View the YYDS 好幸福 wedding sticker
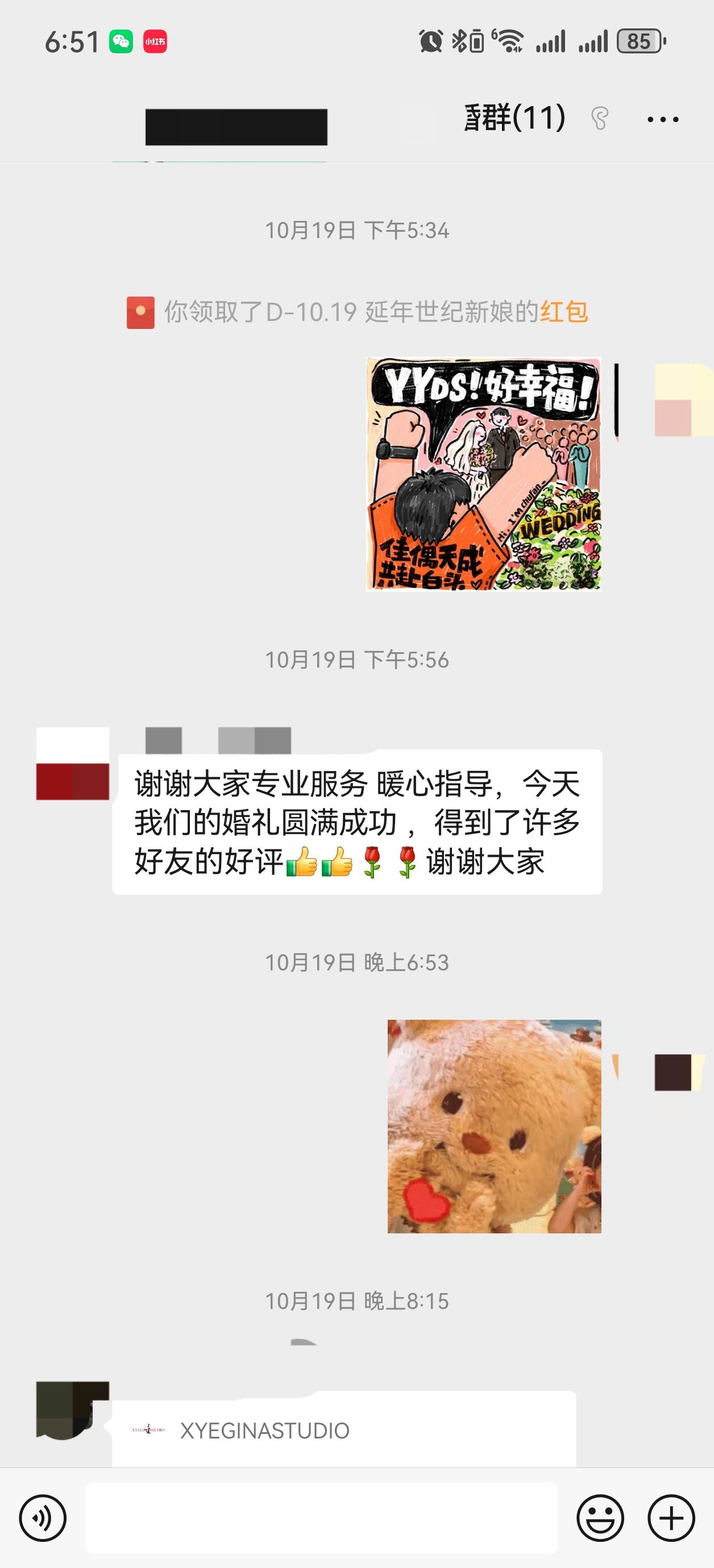Viewport: 714px width, 1568px height. (484, 474)
